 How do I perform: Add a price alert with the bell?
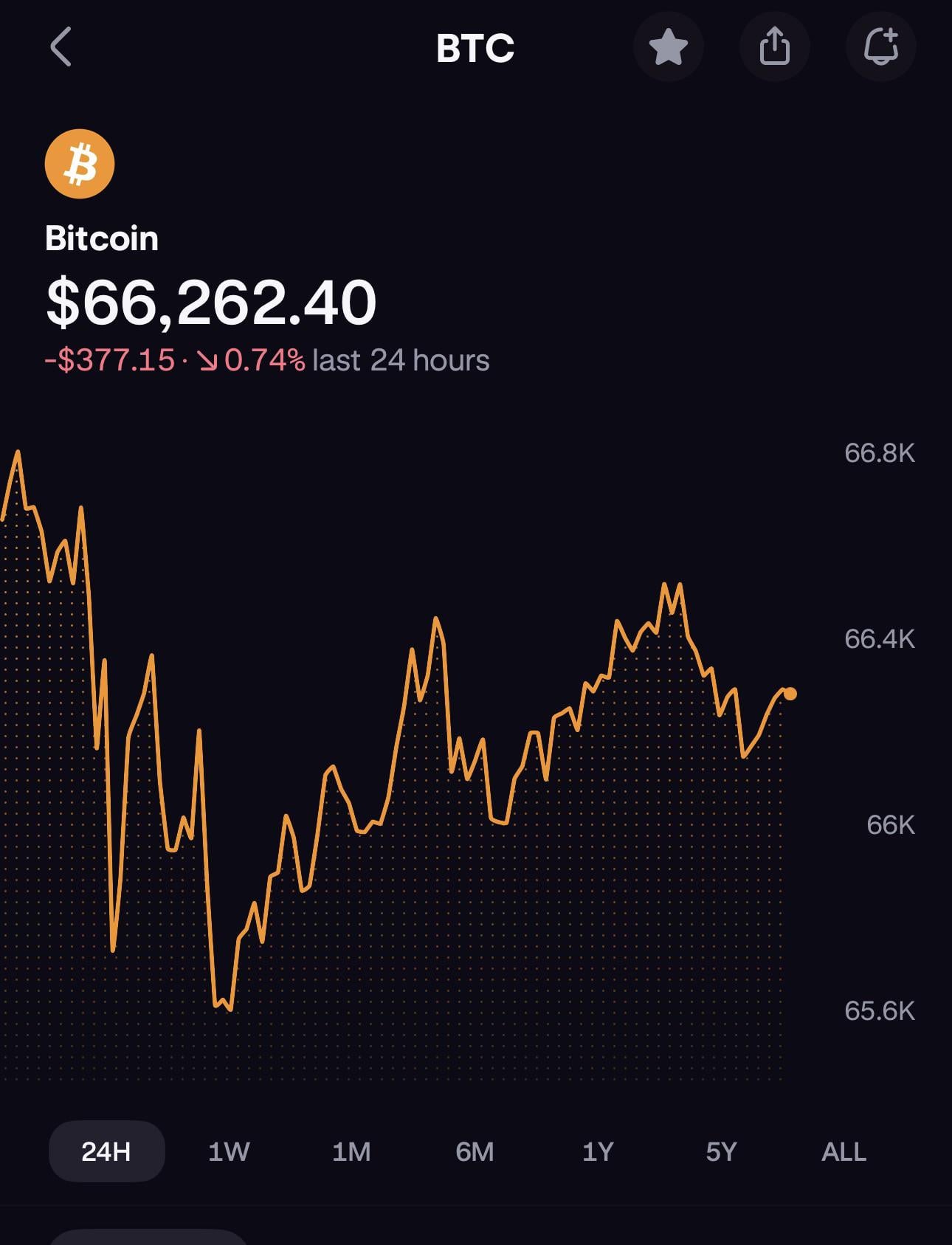pos(880,47)
